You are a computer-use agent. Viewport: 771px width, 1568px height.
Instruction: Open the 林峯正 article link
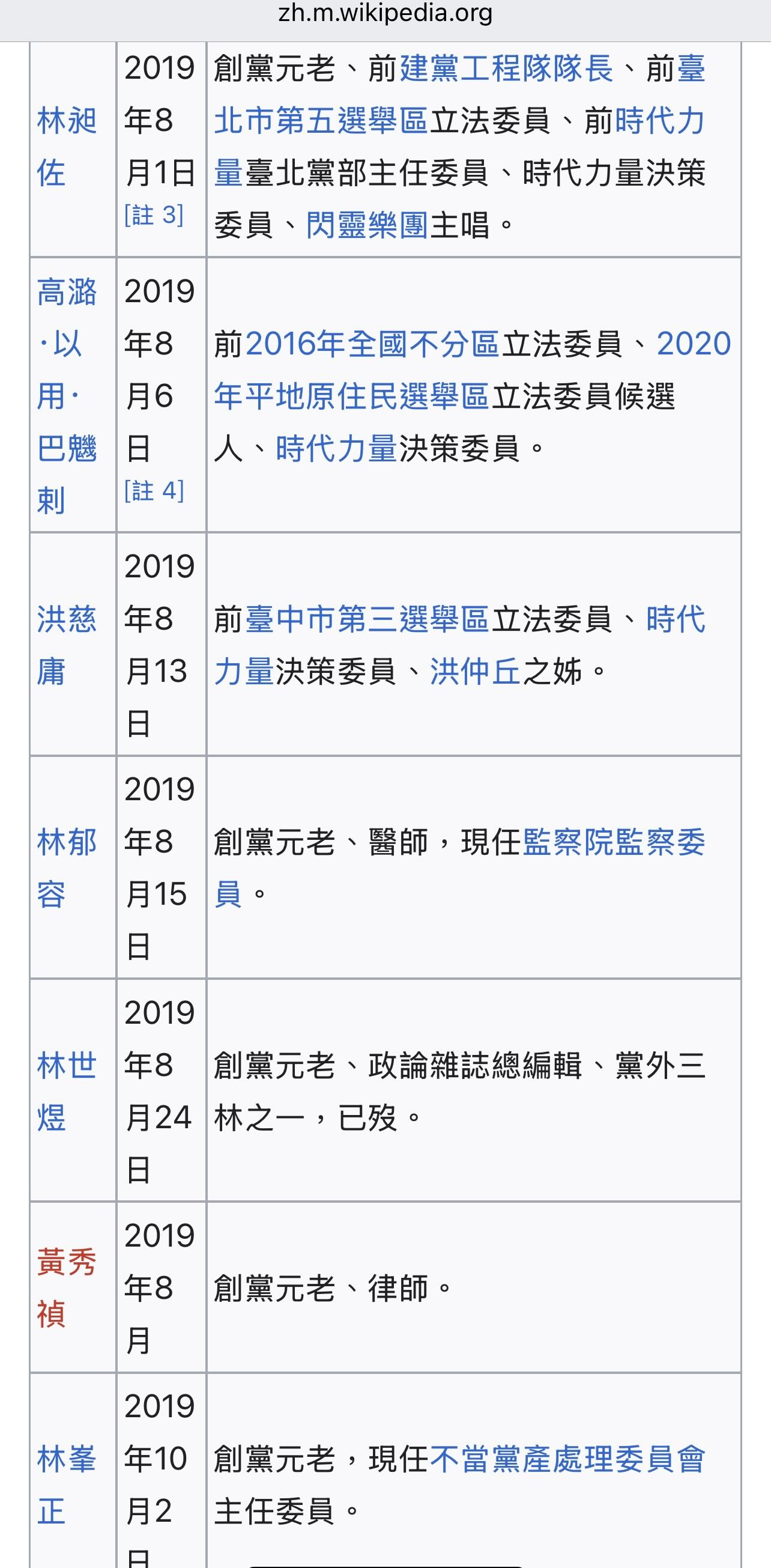66,1485
